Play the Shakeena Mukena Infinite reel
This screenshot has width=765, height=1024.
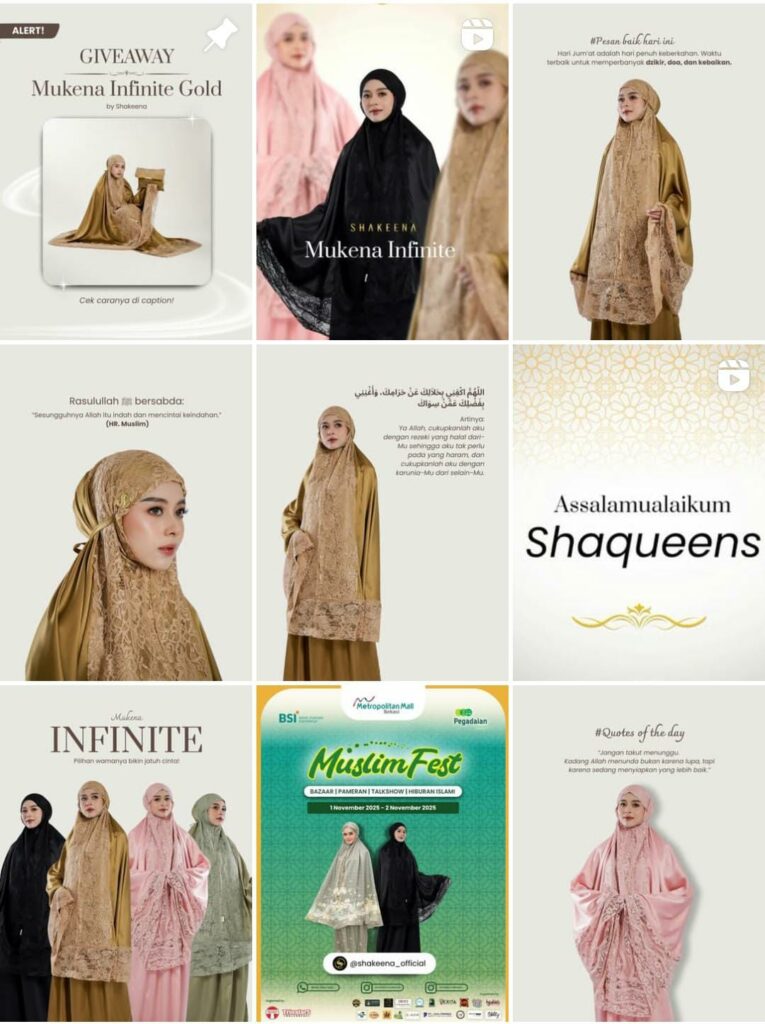(382, 172)
